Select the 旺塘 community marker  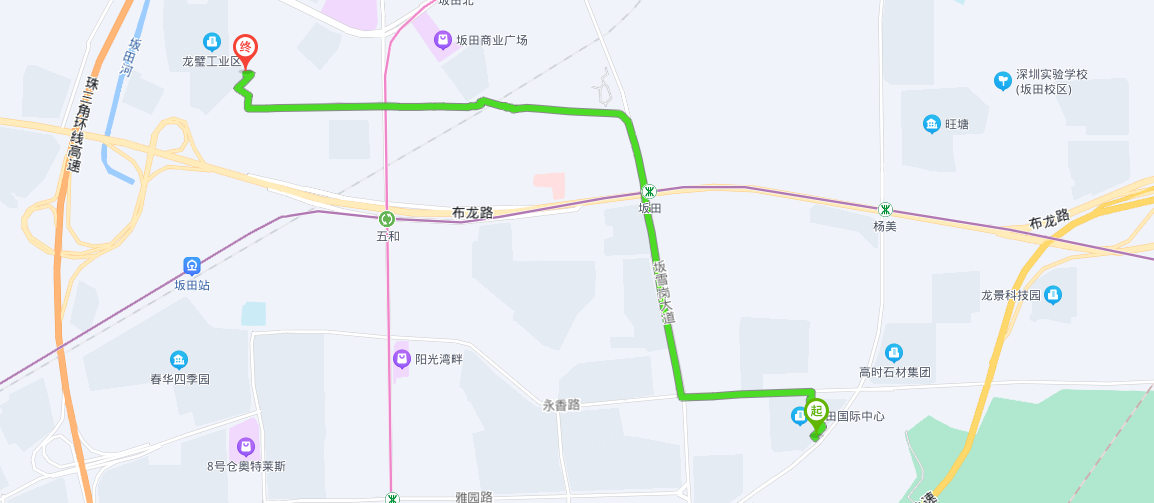(931, 124)
